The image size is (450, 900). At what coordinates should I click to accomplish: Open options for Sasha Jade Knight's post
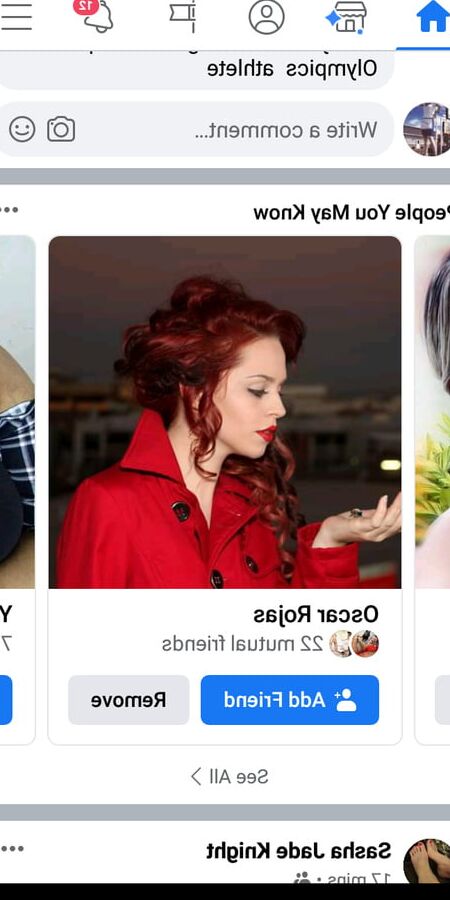13,848
